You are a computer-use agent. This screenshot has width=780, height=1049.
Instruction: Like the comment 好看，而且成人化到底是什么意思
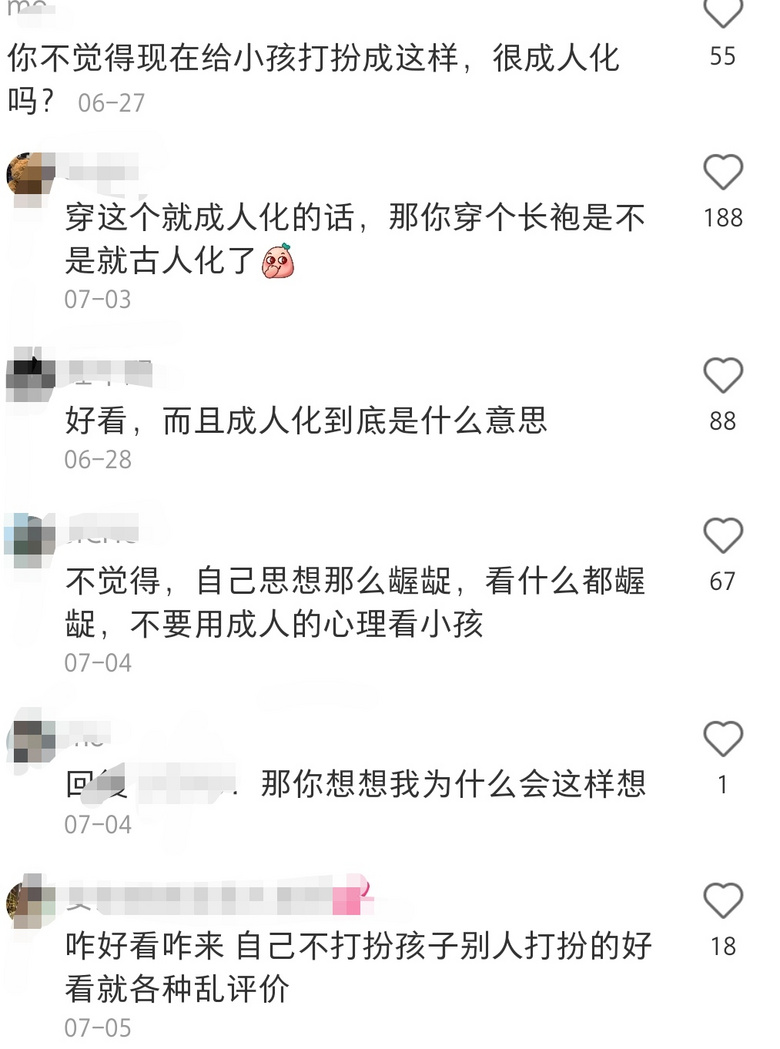tap(723, 376)
